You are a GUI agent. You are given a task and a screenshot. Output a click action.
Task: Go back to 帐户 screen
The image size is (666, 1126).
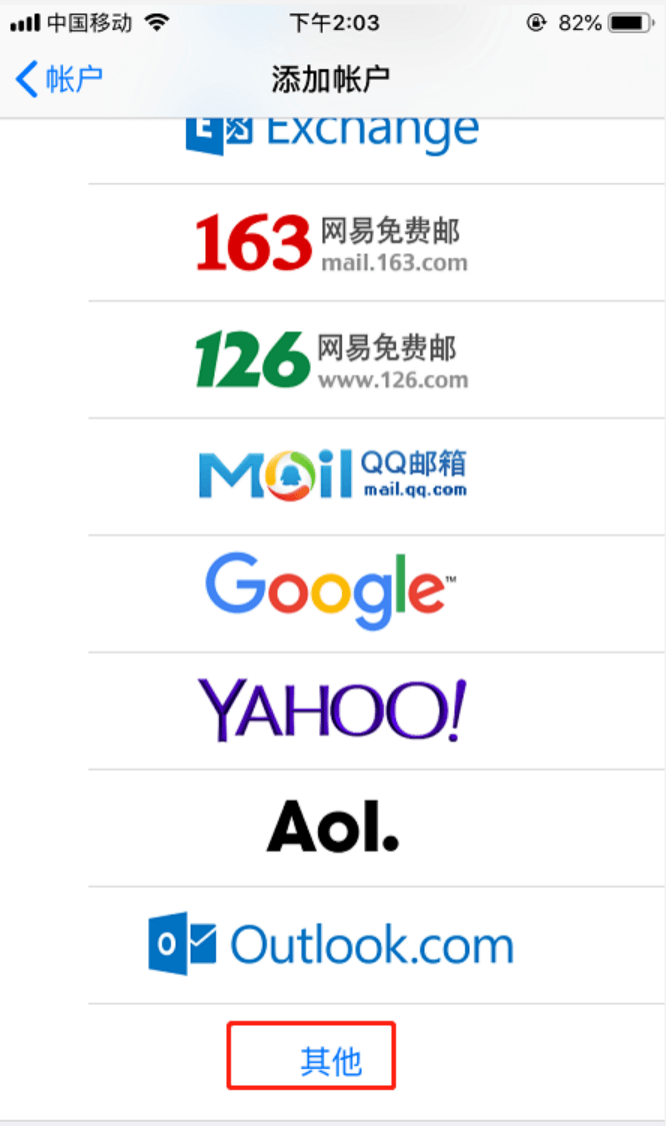click(59, 79)
